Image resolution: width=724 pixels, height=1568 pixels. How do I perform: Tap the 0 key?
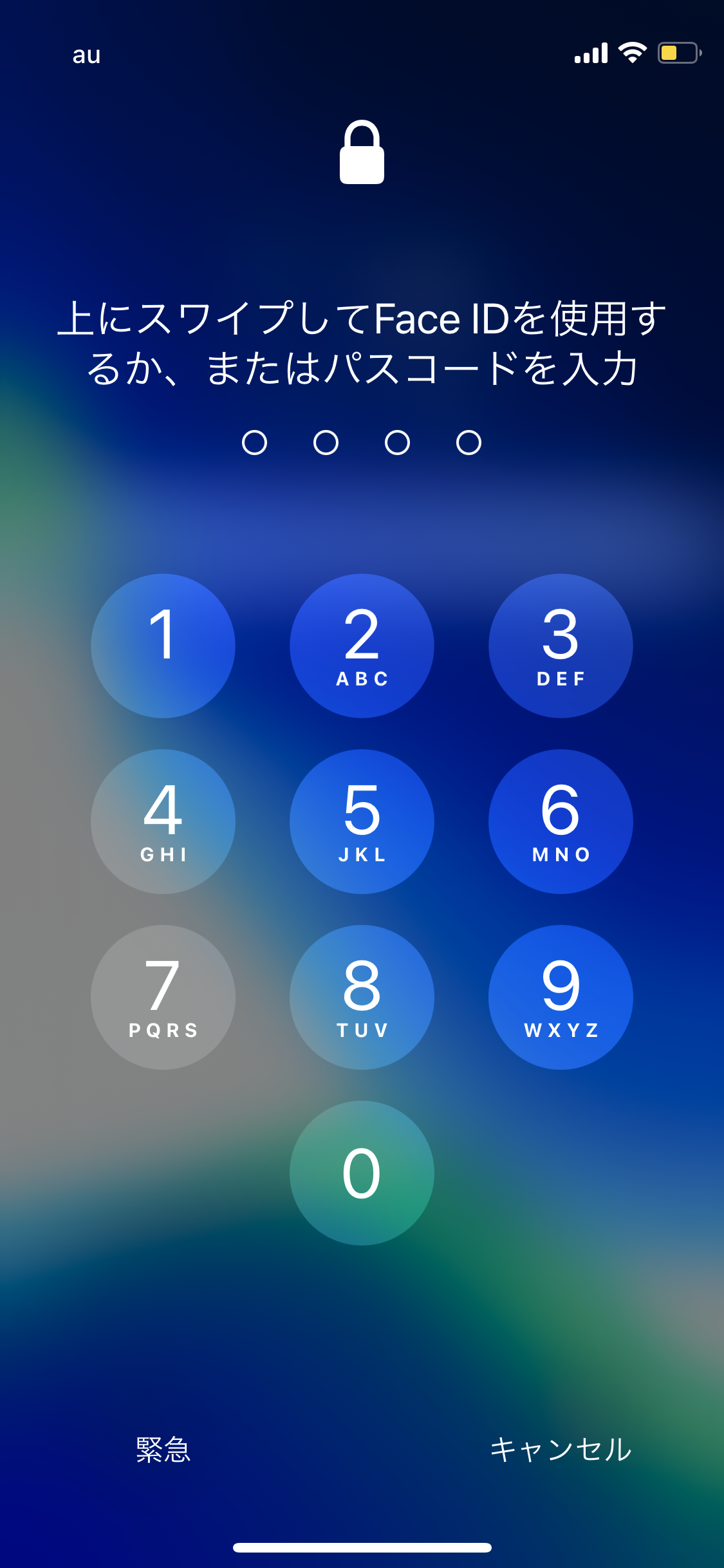pyautogui.click(x=362, y=1173)
